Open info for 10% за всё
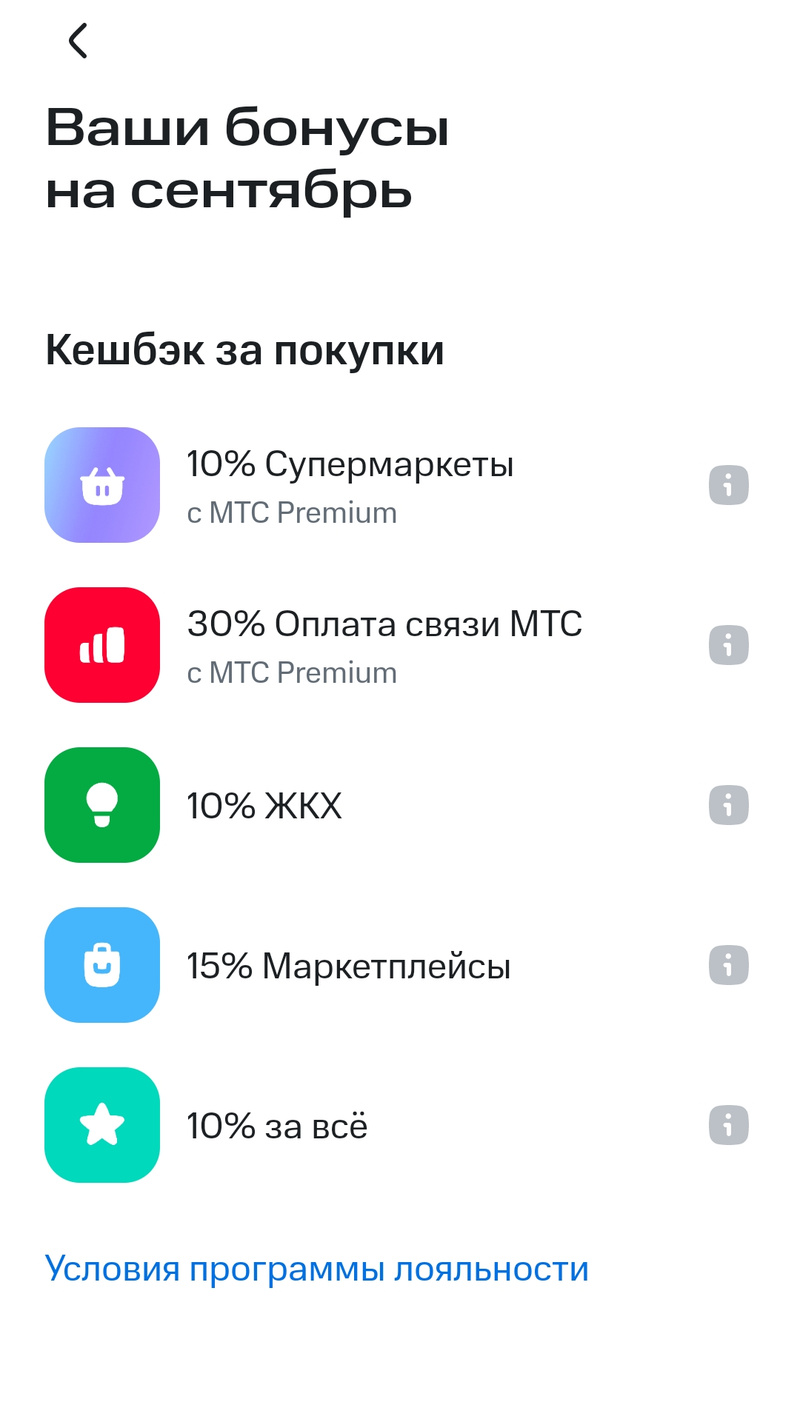Viewport: 800px width, 1416px height. tap(729, 1125)
